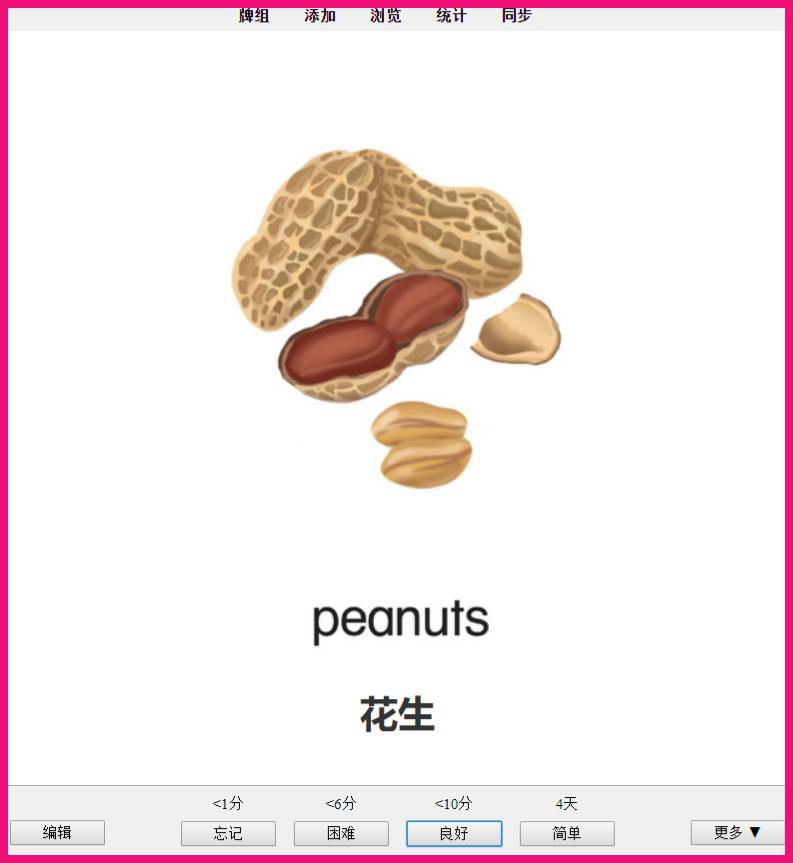Select 添加 to add a card

pos(320,15)
